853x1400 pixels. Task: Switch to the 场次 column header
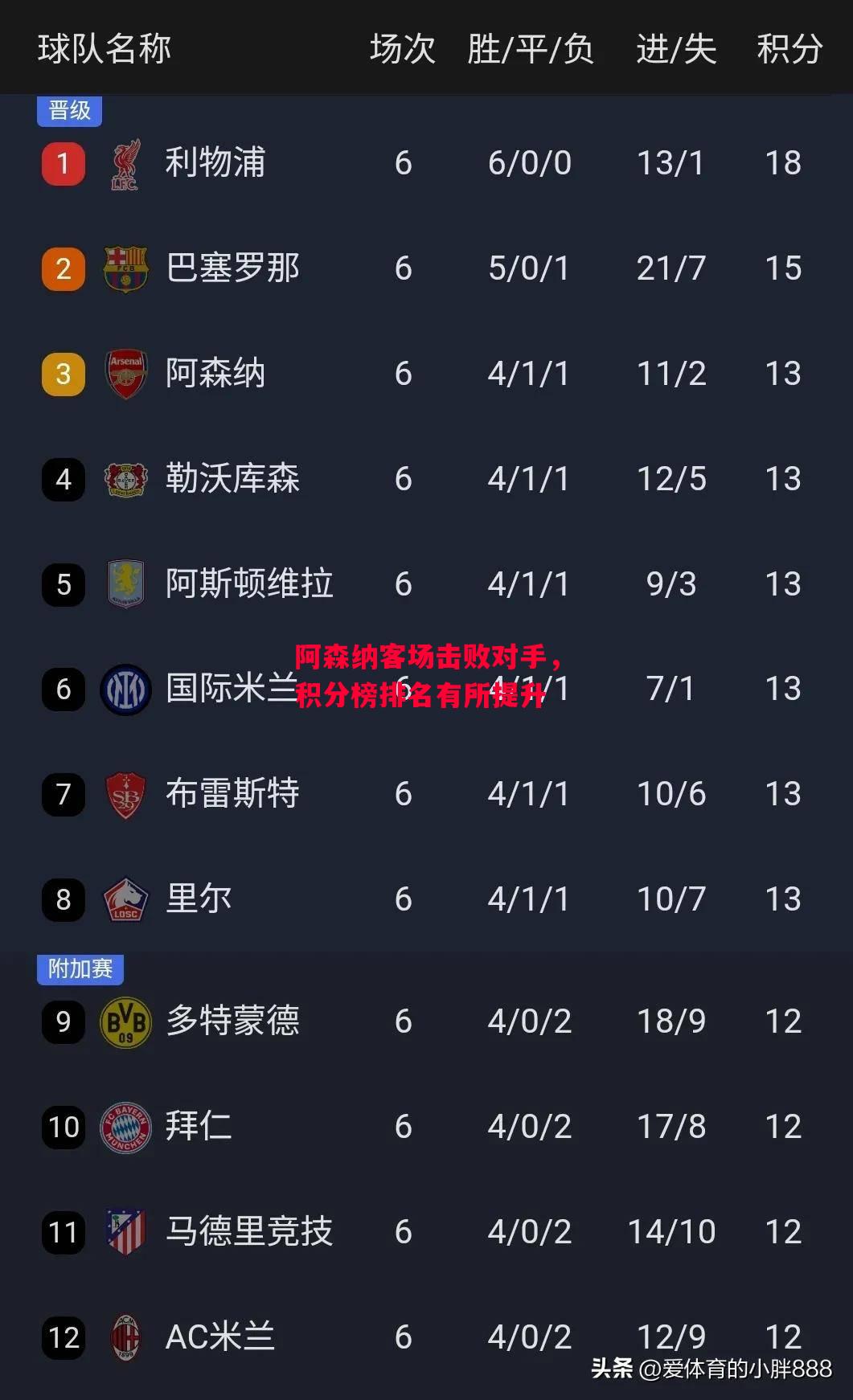click(402, 48)
